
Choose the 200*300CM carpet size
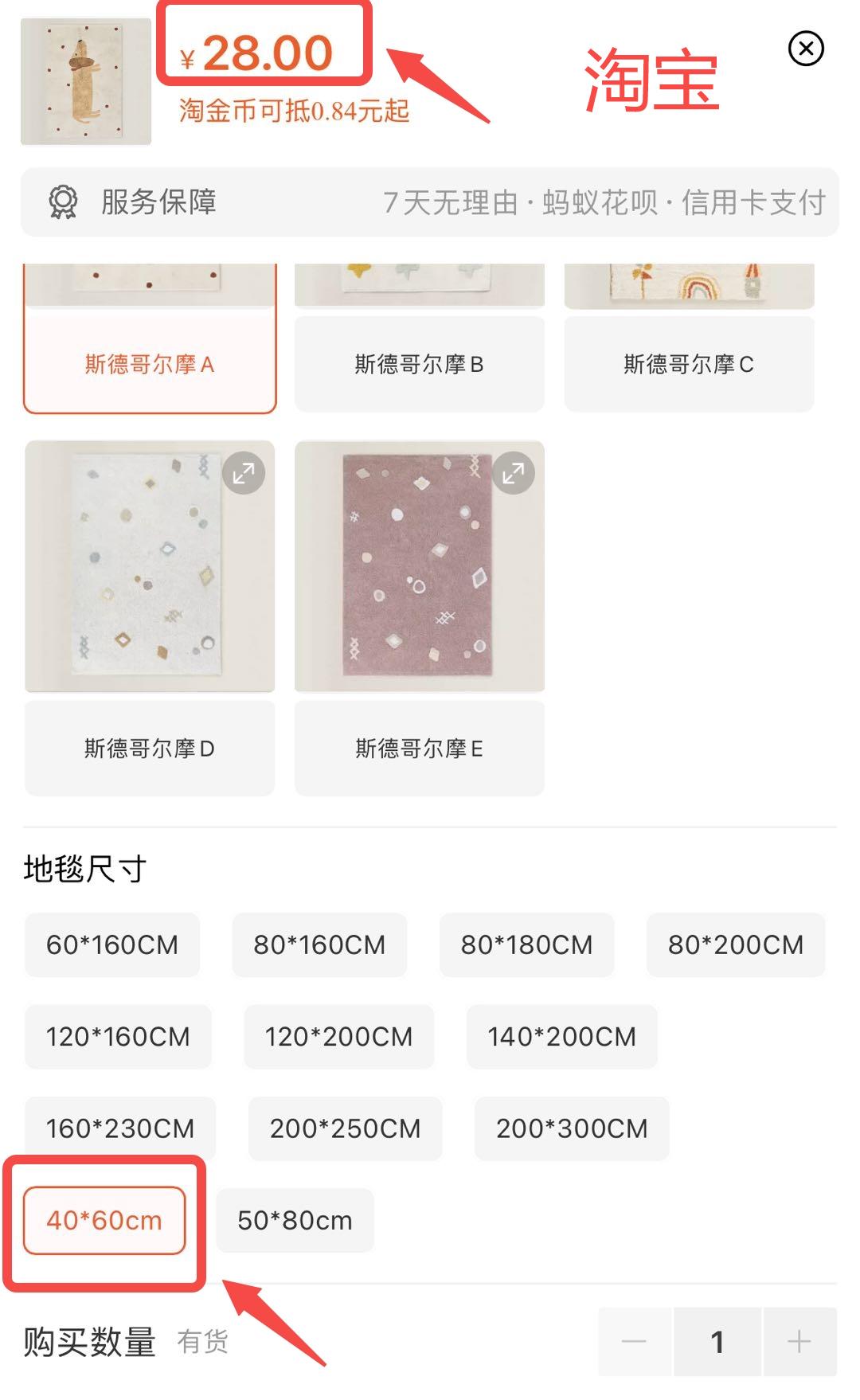point(570,1128)
